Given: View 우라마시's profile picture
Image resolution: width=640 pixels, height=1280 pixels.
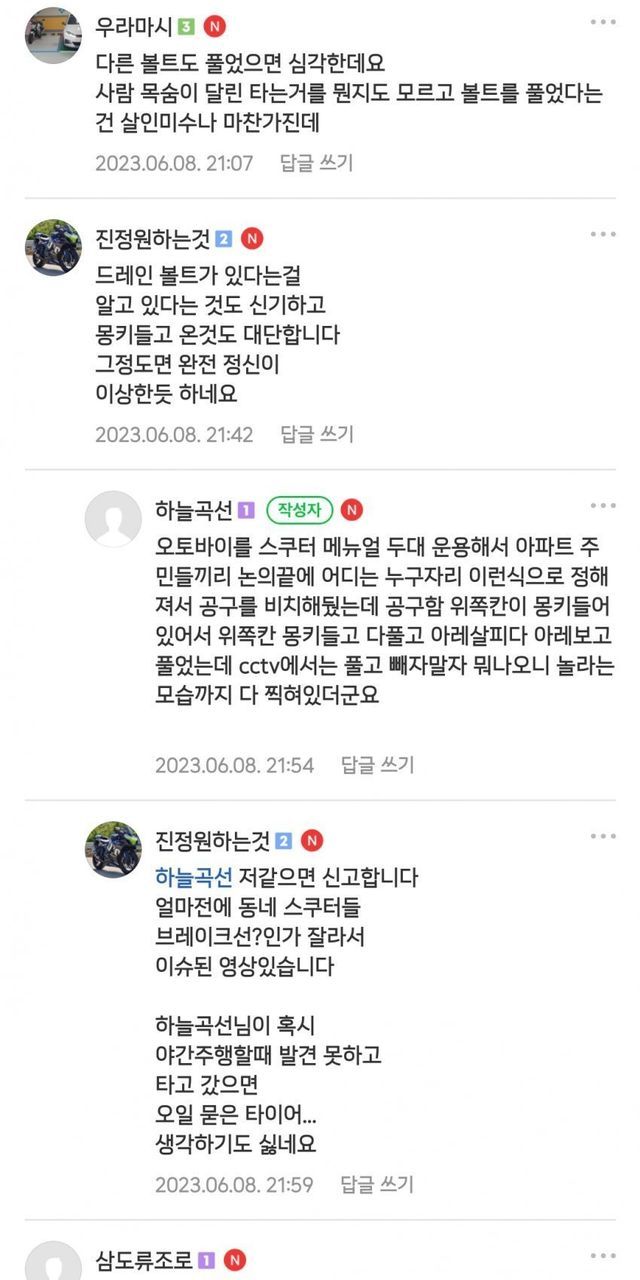Looking at the screenshot, I should click(x=53, y=36).
